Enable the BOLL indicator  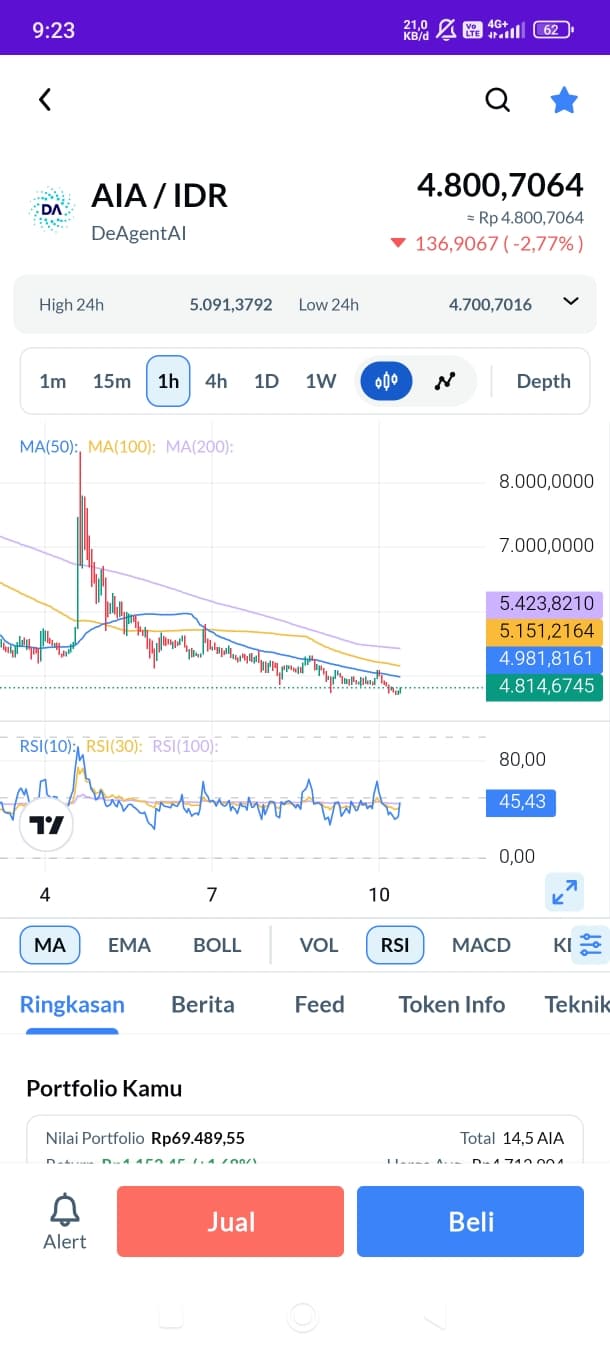[217, 945]
